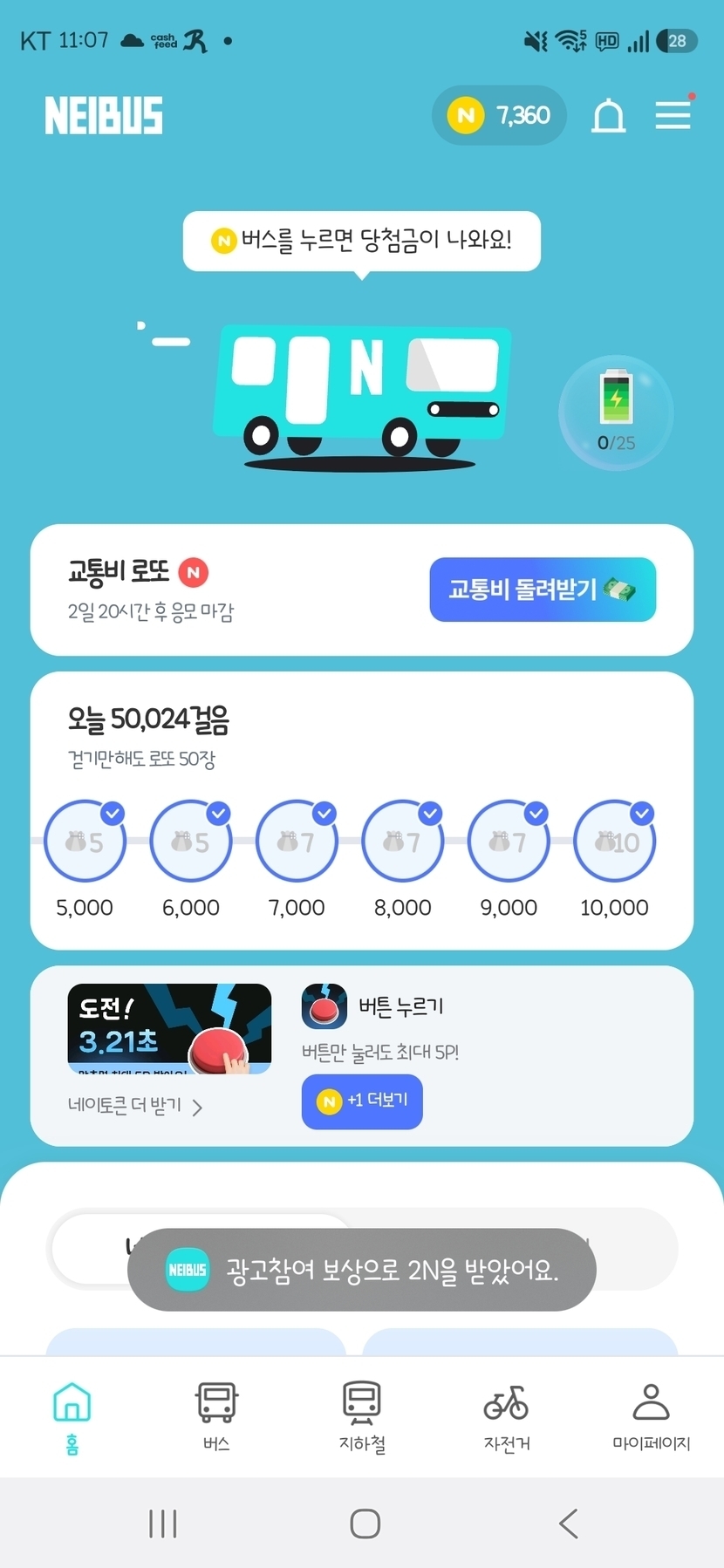The image size is (724, 1568).
Task: Claim the 10,000 steps reward
Action: point(614,842)
